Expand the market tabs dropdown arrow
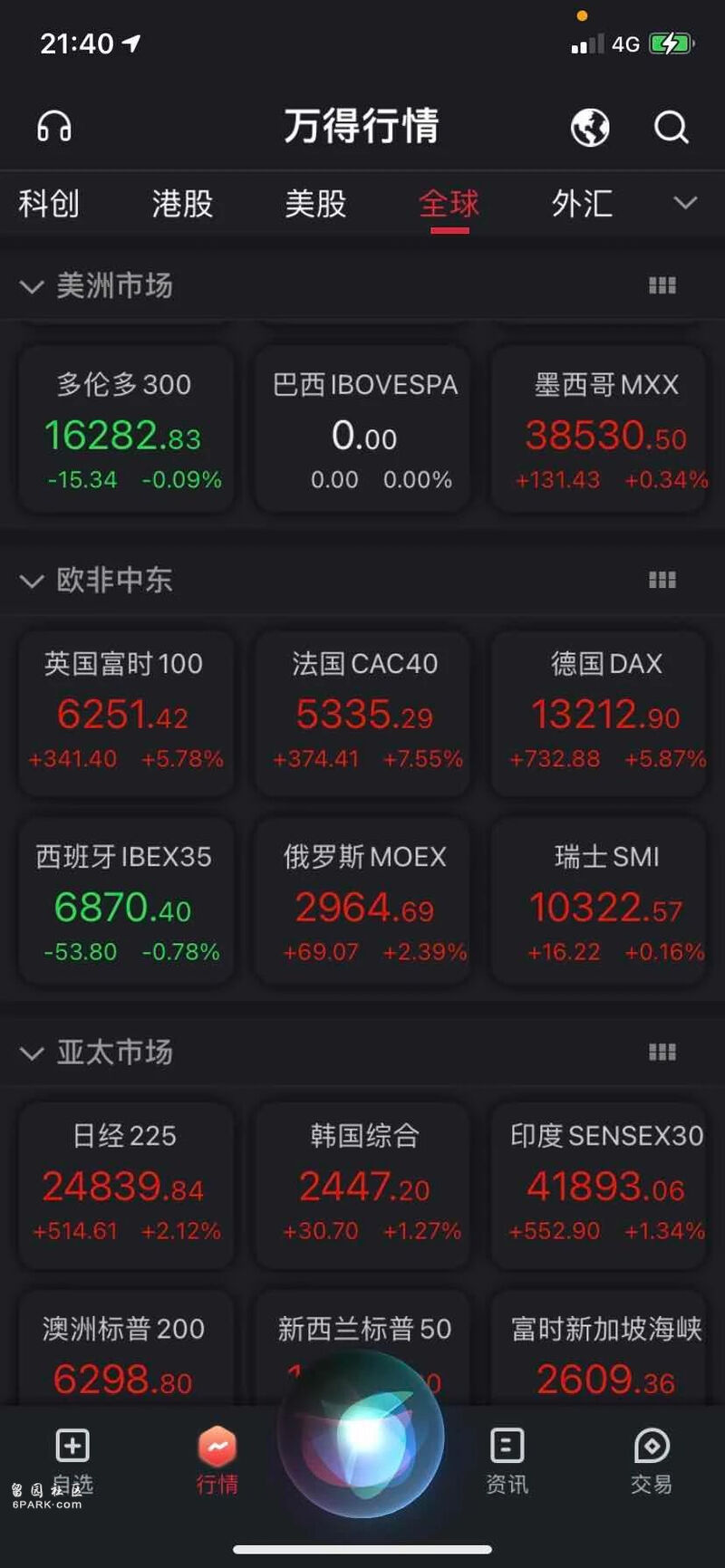 point(686,203)
